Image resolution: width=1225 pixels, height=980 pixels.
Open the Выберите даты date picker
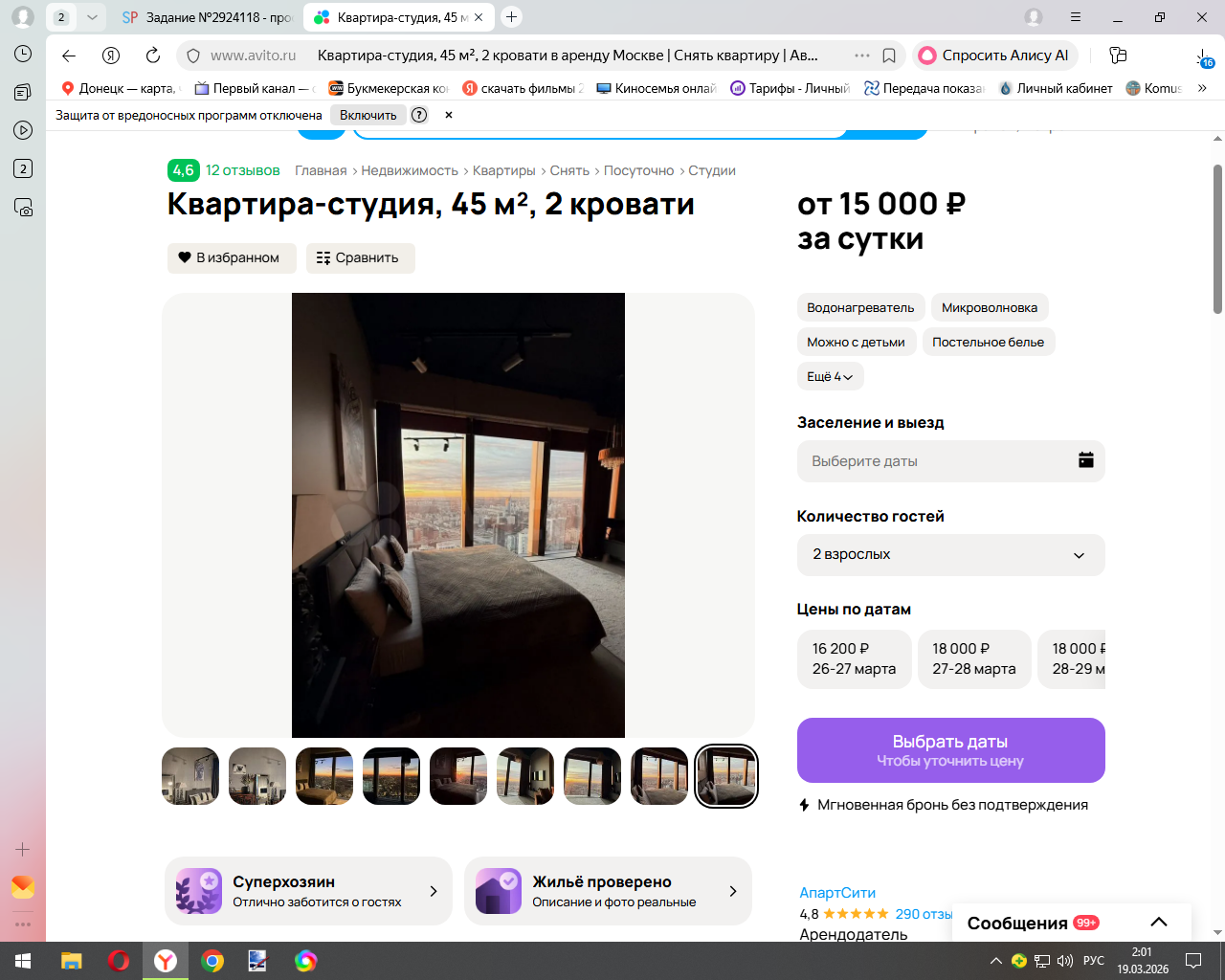(x=950, y=461)
